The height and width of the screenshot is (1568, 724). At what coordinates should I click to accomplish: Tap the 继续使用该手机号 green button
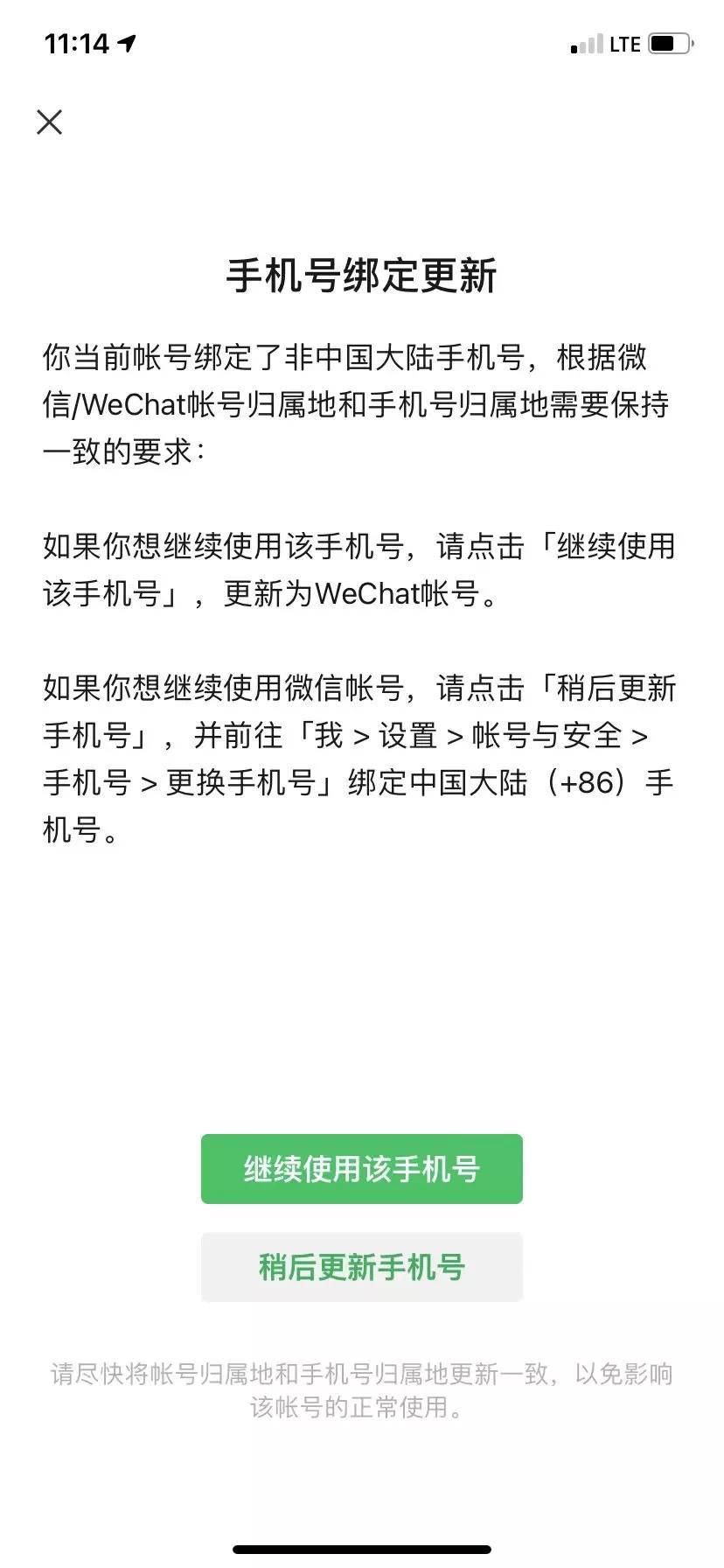point(361,1168)
